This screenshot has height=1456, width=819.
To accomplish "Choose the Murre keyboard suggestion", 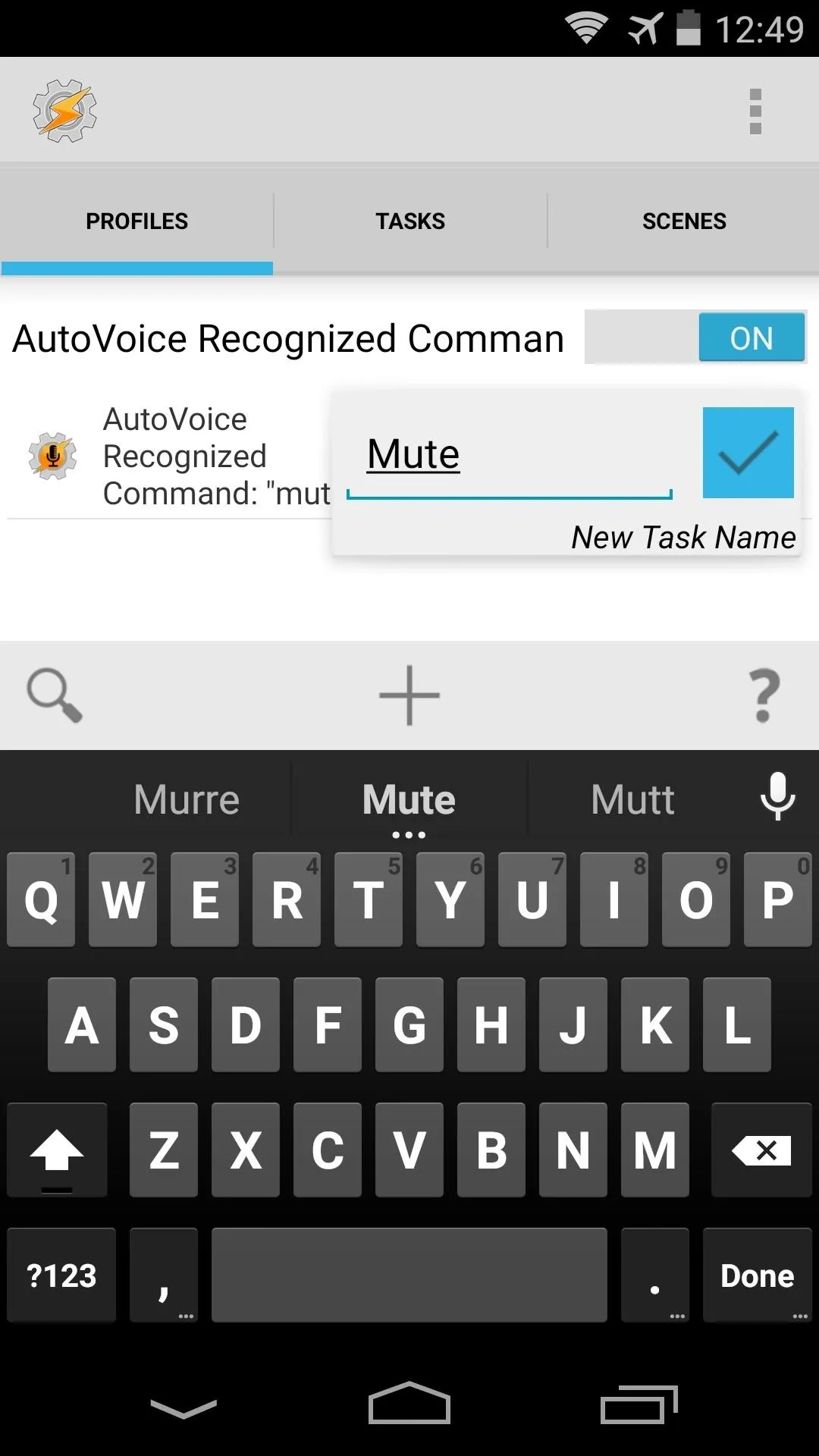I will click(187, 799).
